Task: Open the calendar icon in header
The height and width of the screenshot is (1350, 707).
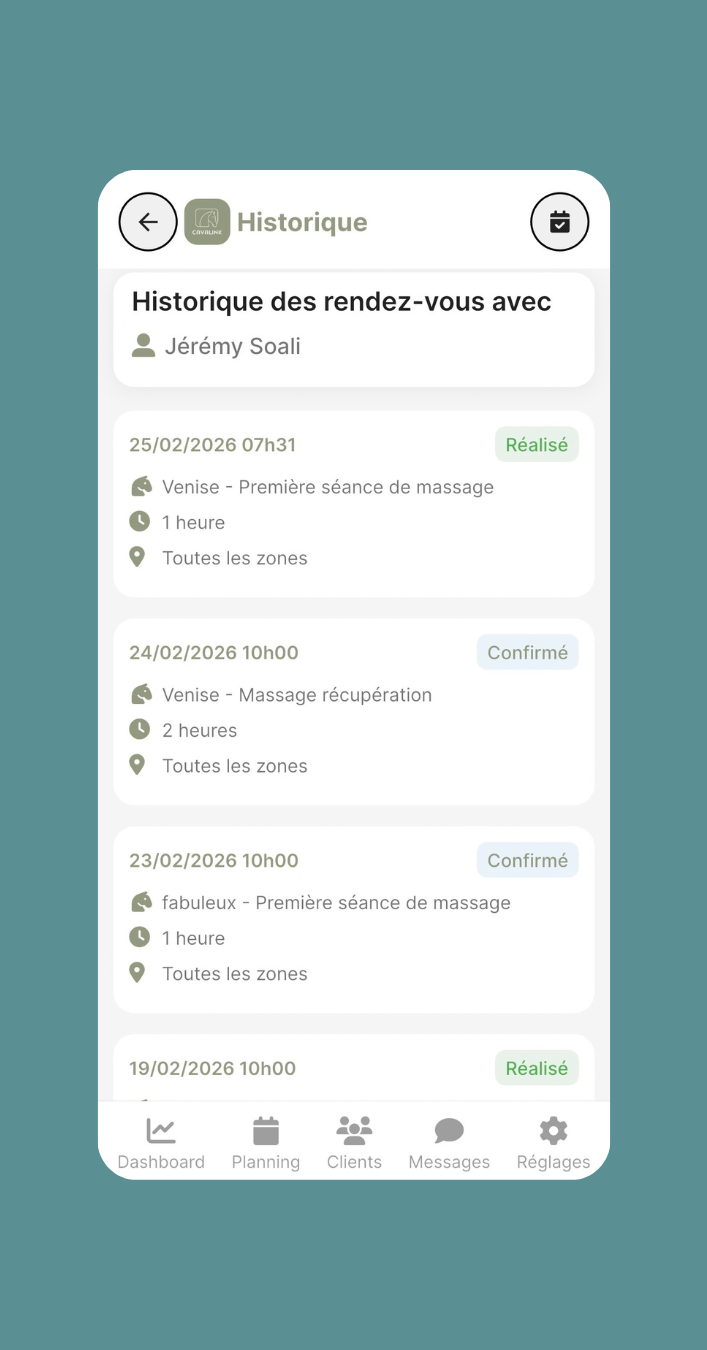Action: click(x=559, y=222)
